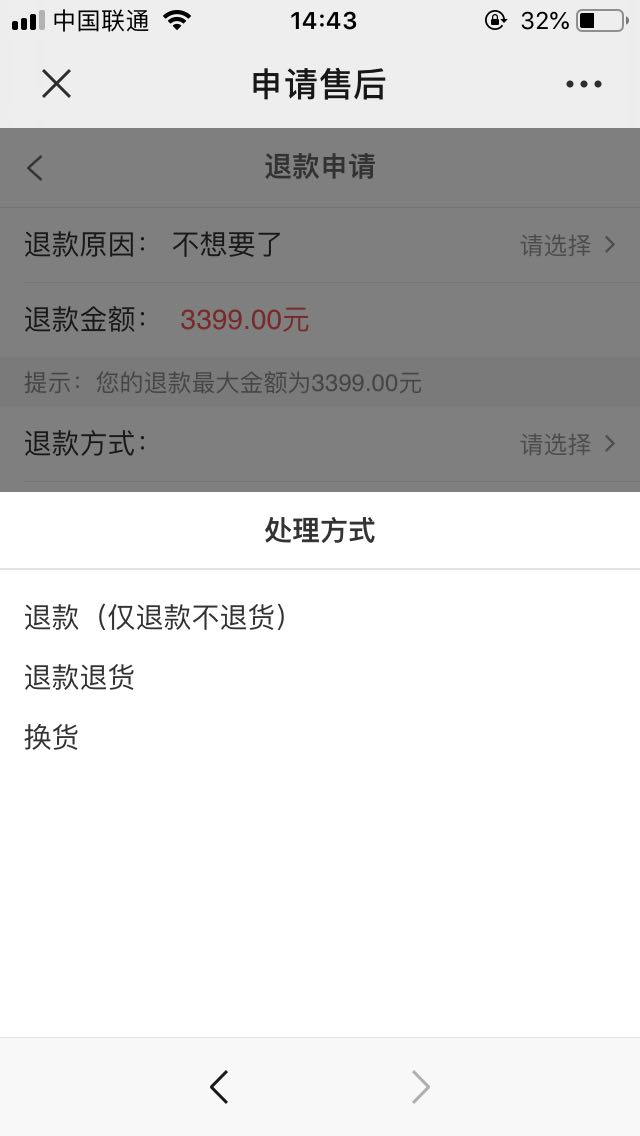The image size is (640, 1136).
Task: Select 退款（仅退款不退货）option
Action: (156, 617)
